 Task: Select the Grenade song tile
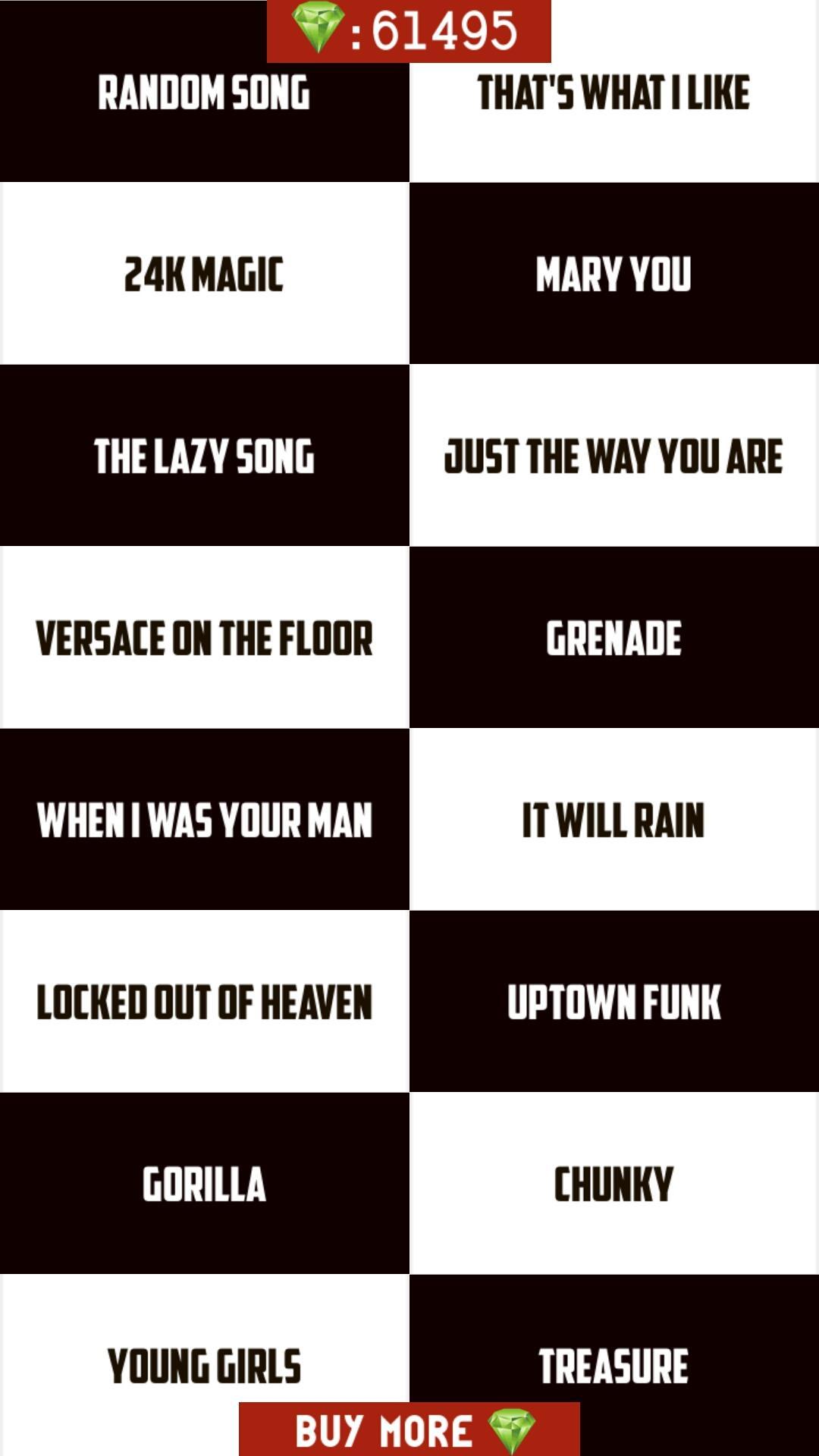613,638
